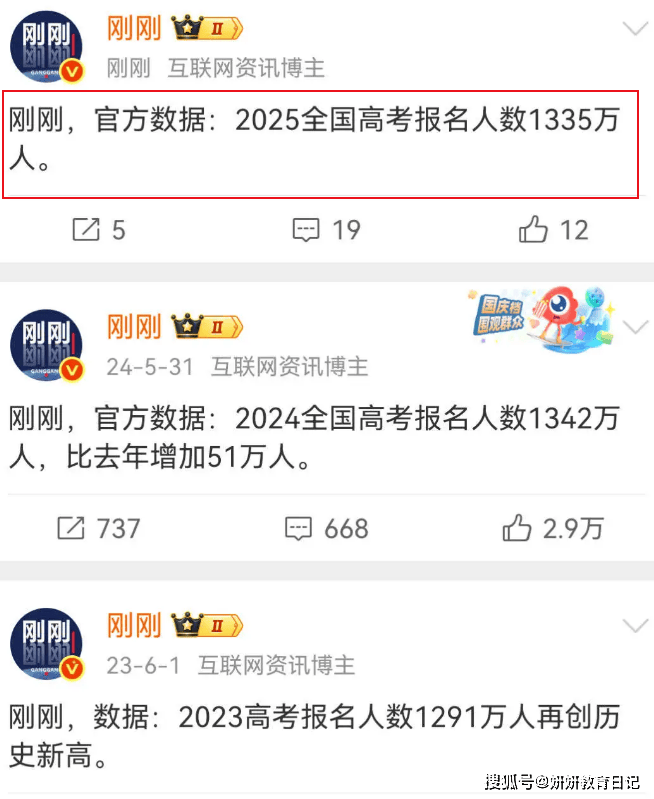Image resolution: width=654 pixels, height=799 pixels.
Task: Open the 2025全国高考报名人数1335万人 post
Action: point(320,141)
